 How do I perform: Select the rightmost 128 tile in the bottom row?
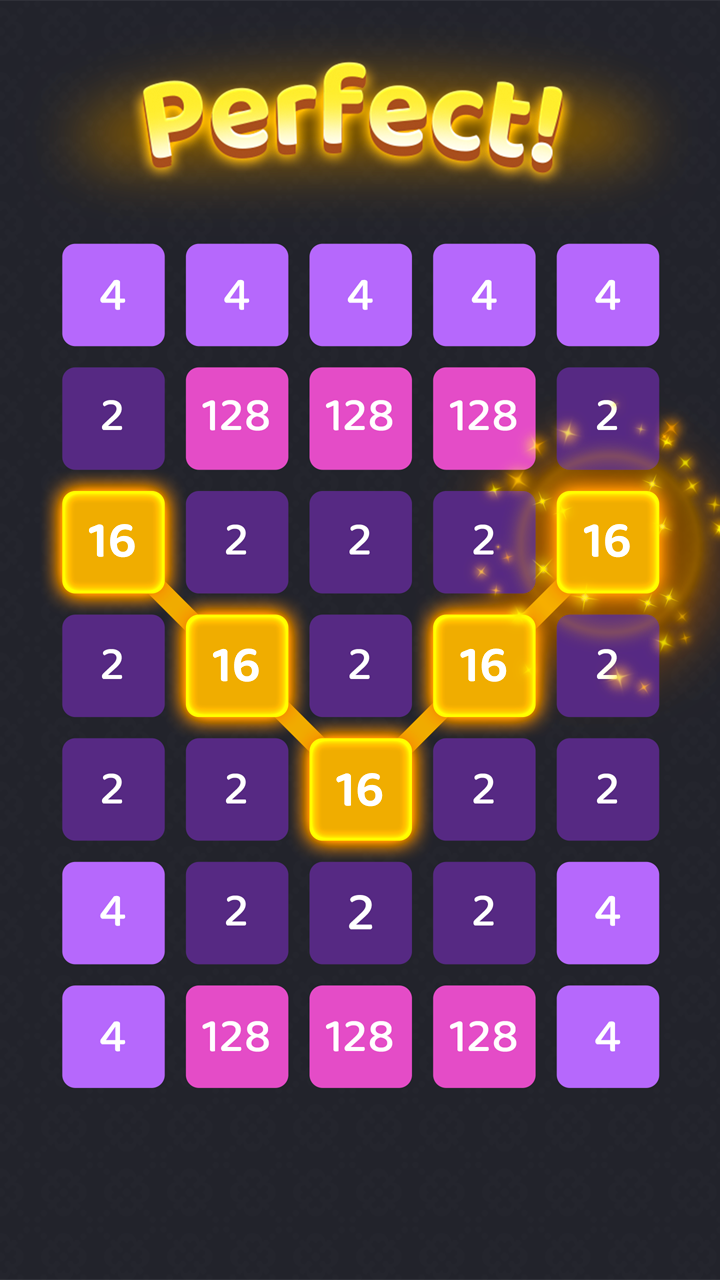pyautogui.click(x=484, y=1035)
